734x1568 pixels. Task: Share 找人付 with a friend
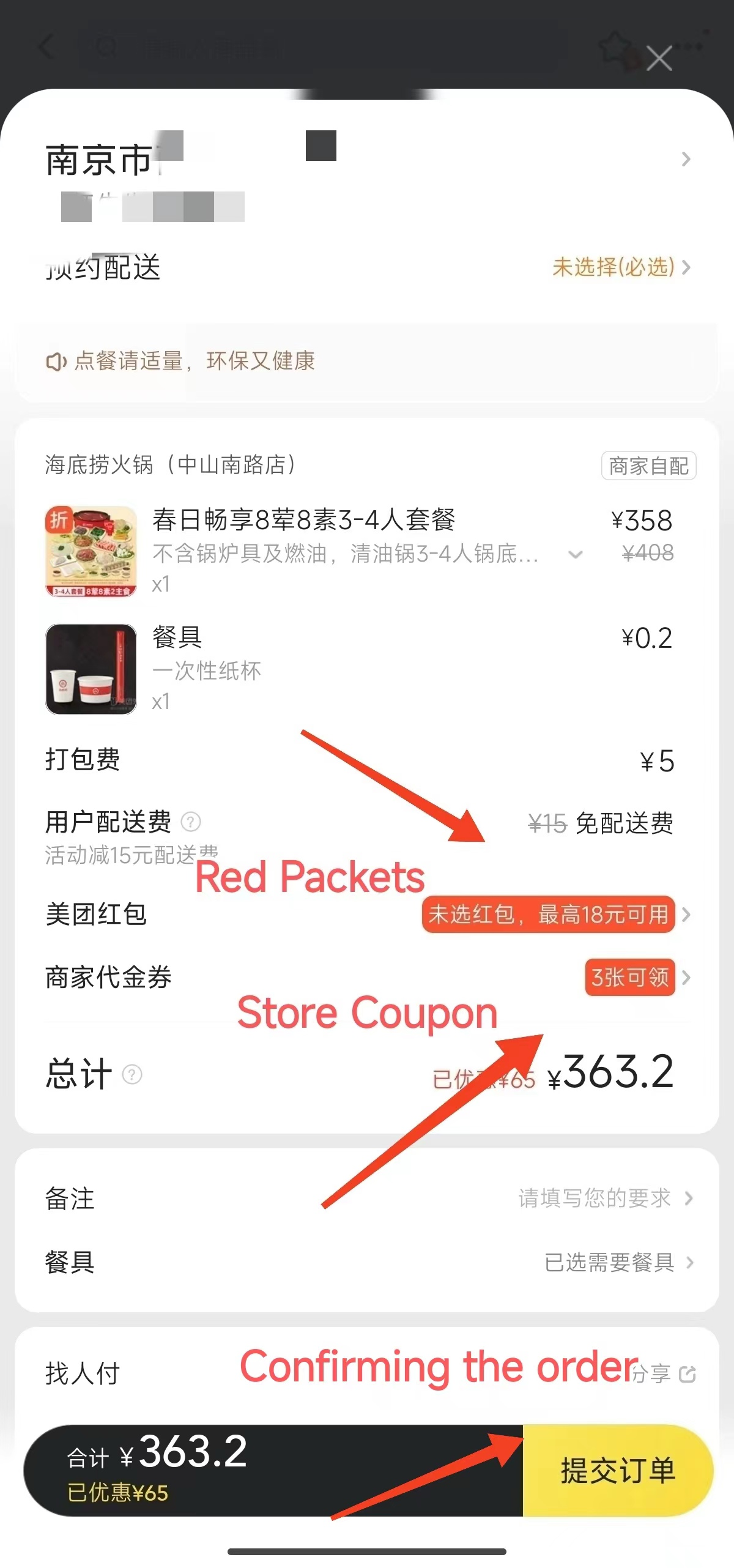tap(663, 1374)
